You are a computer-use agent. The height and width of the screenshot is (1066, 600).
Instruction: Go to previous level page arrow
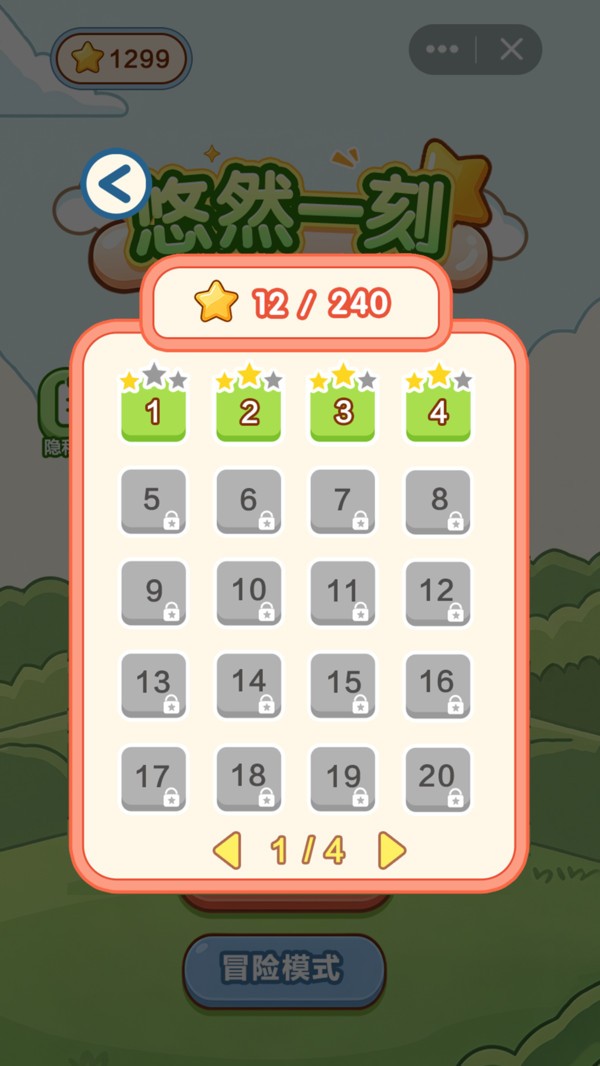tap(227, 850)
